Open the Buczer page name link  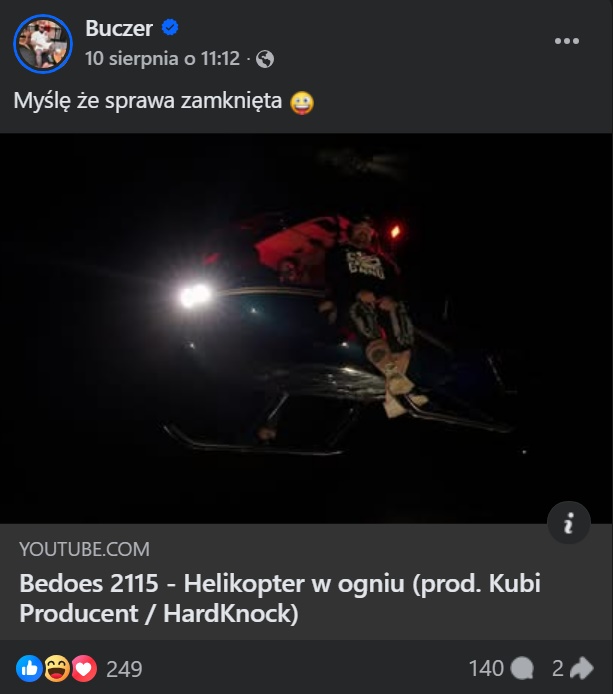[x=119, y=29]
